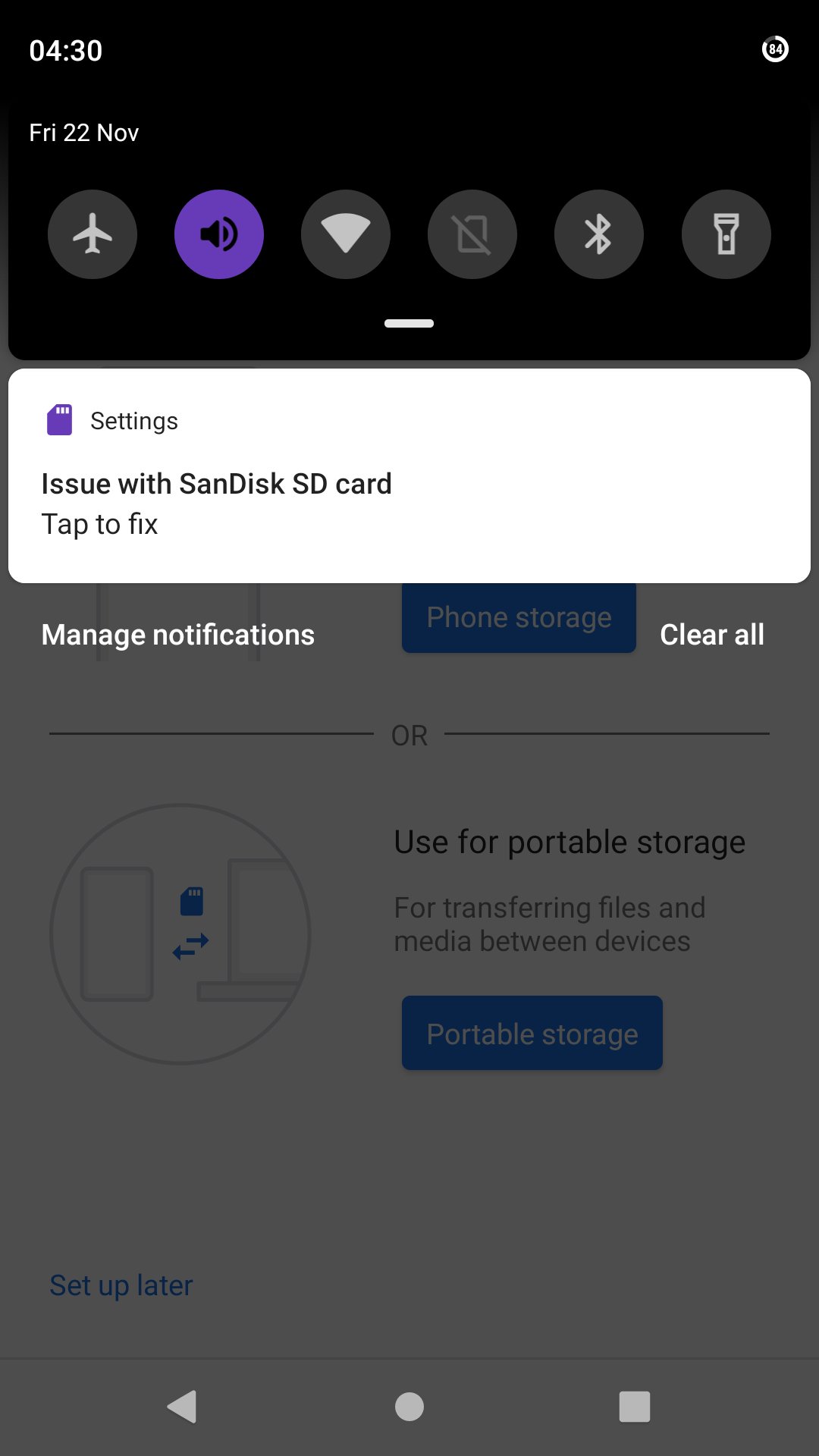Screen dimensions: 819x1456
Task: Turn on the flashlight
Action: (726, 234)
